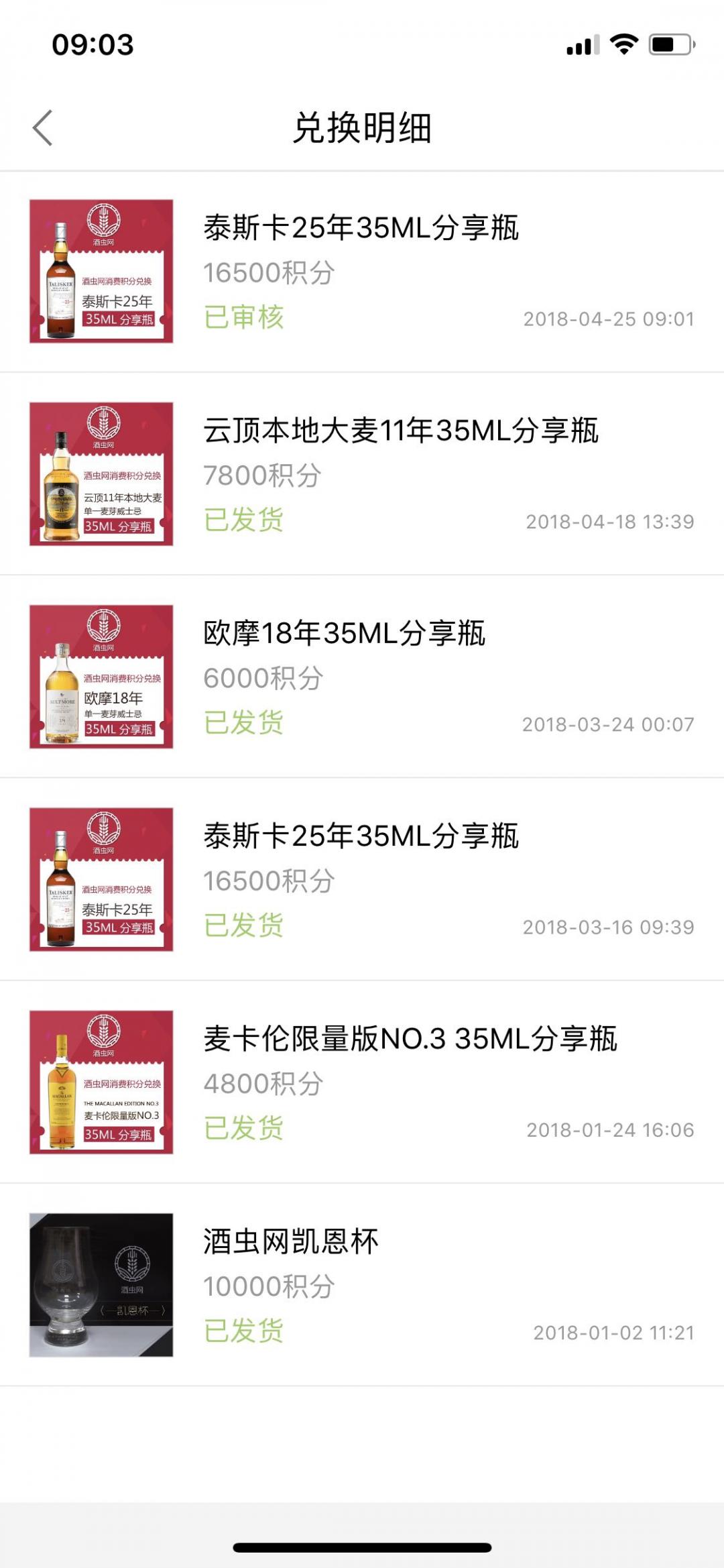
Task: Select the 兑换明细 title bar
Action: (x=362, y=129)
